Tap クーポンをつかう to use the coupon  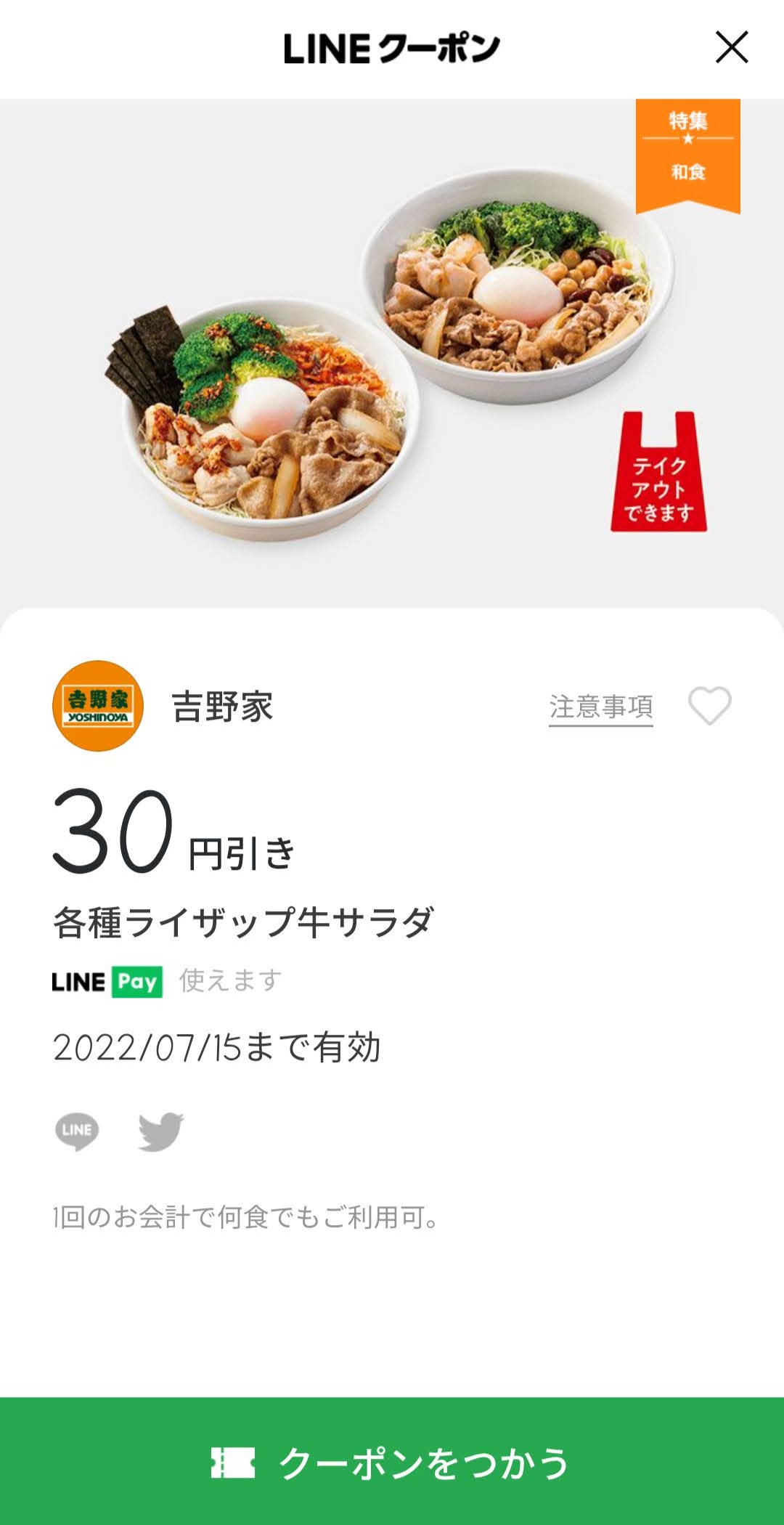click(392, 1461)
